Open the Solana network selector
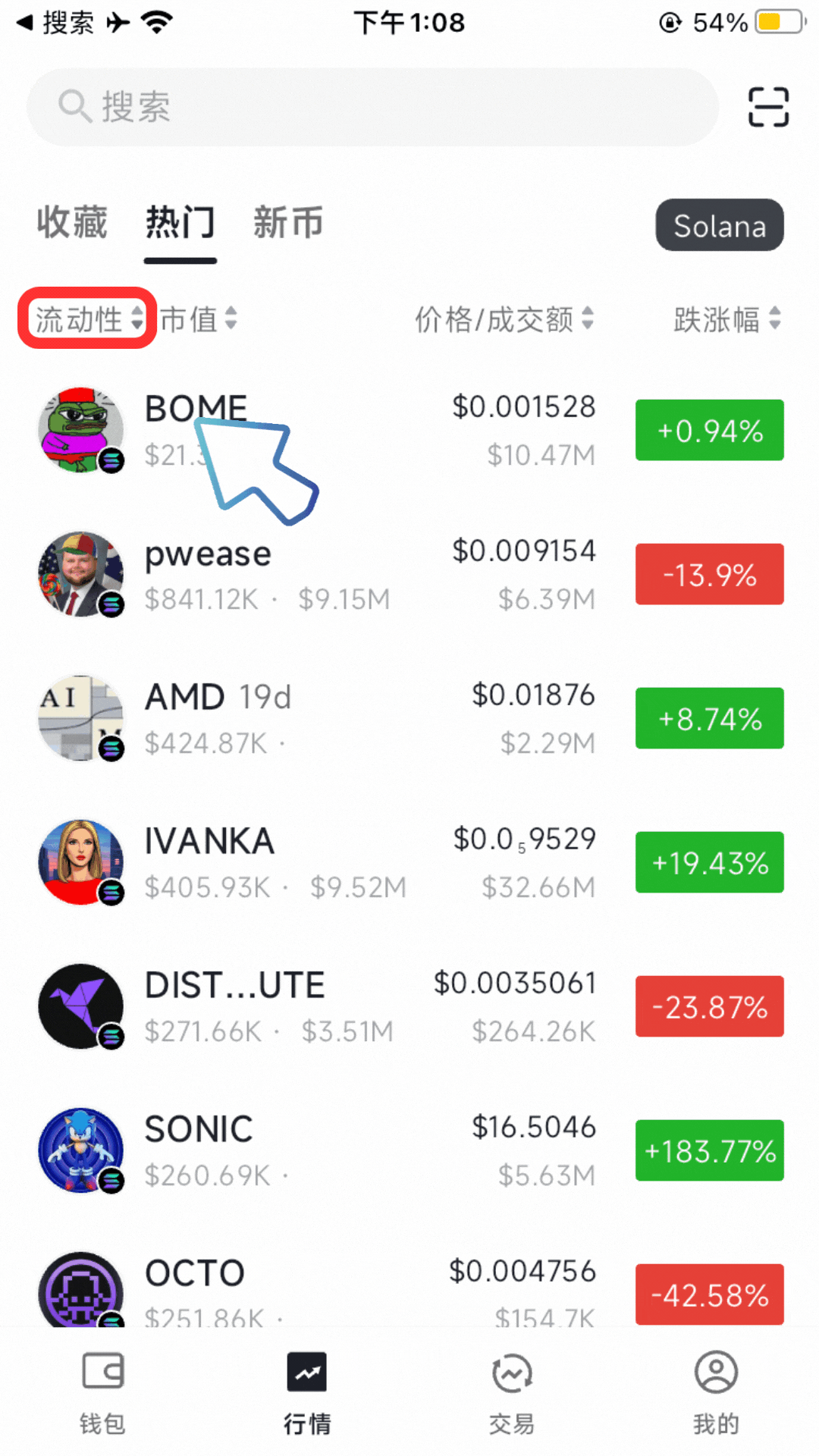 pyautogui.click(x=719, y=225)
